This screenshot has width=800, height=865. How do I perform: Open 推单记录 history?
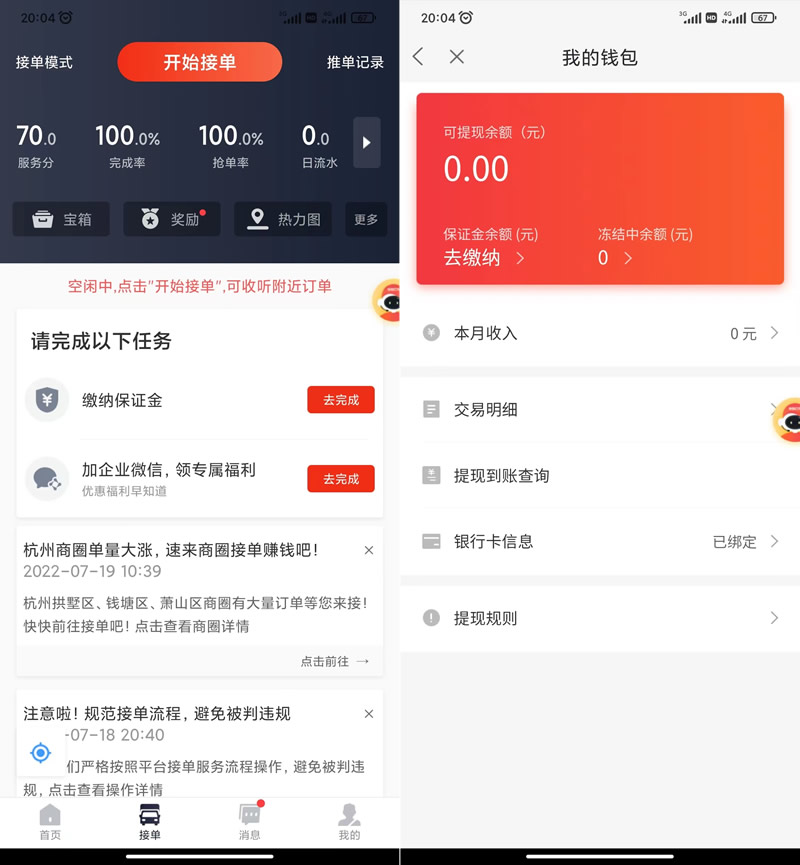[x=355, y=62]
